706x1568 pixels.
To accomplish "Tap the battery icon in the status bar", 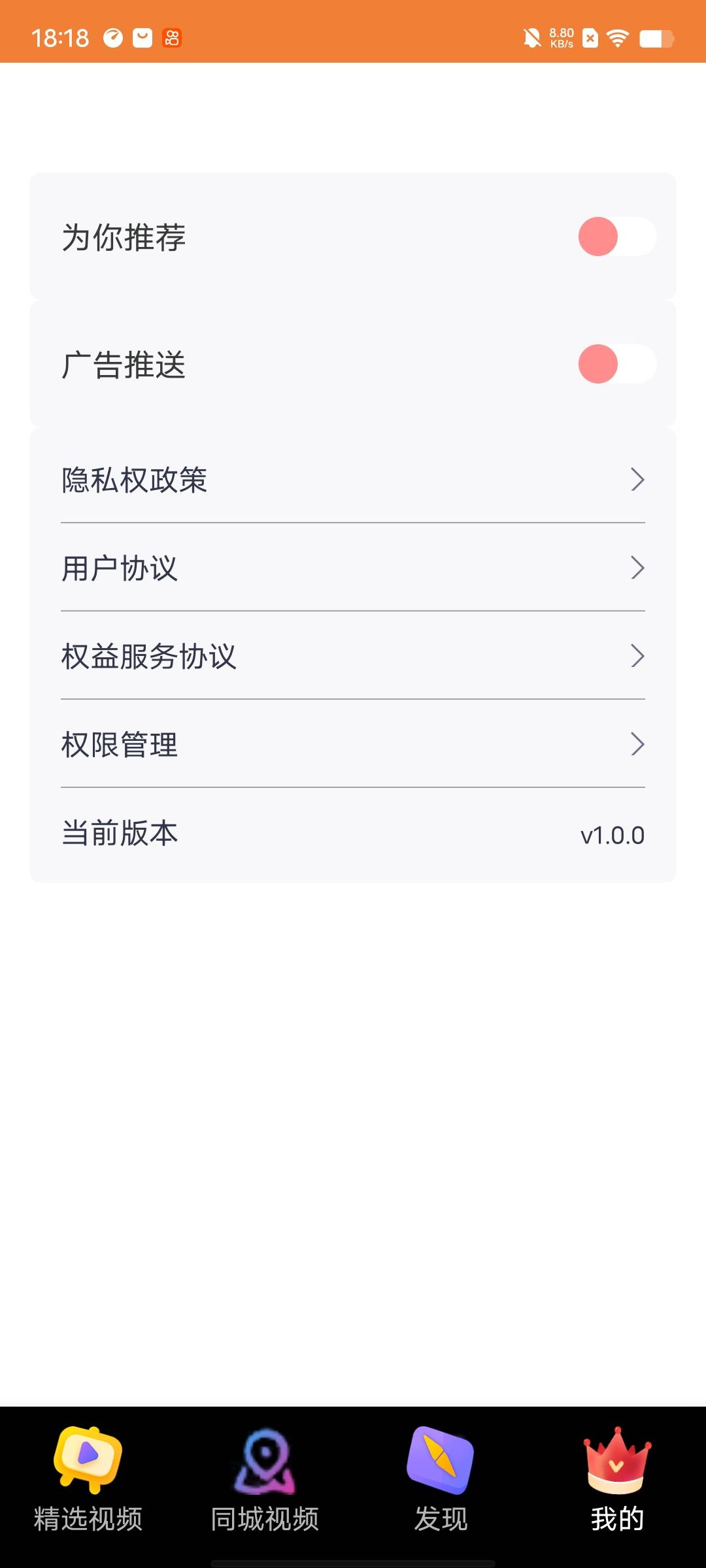I will [x=654, y=39].
